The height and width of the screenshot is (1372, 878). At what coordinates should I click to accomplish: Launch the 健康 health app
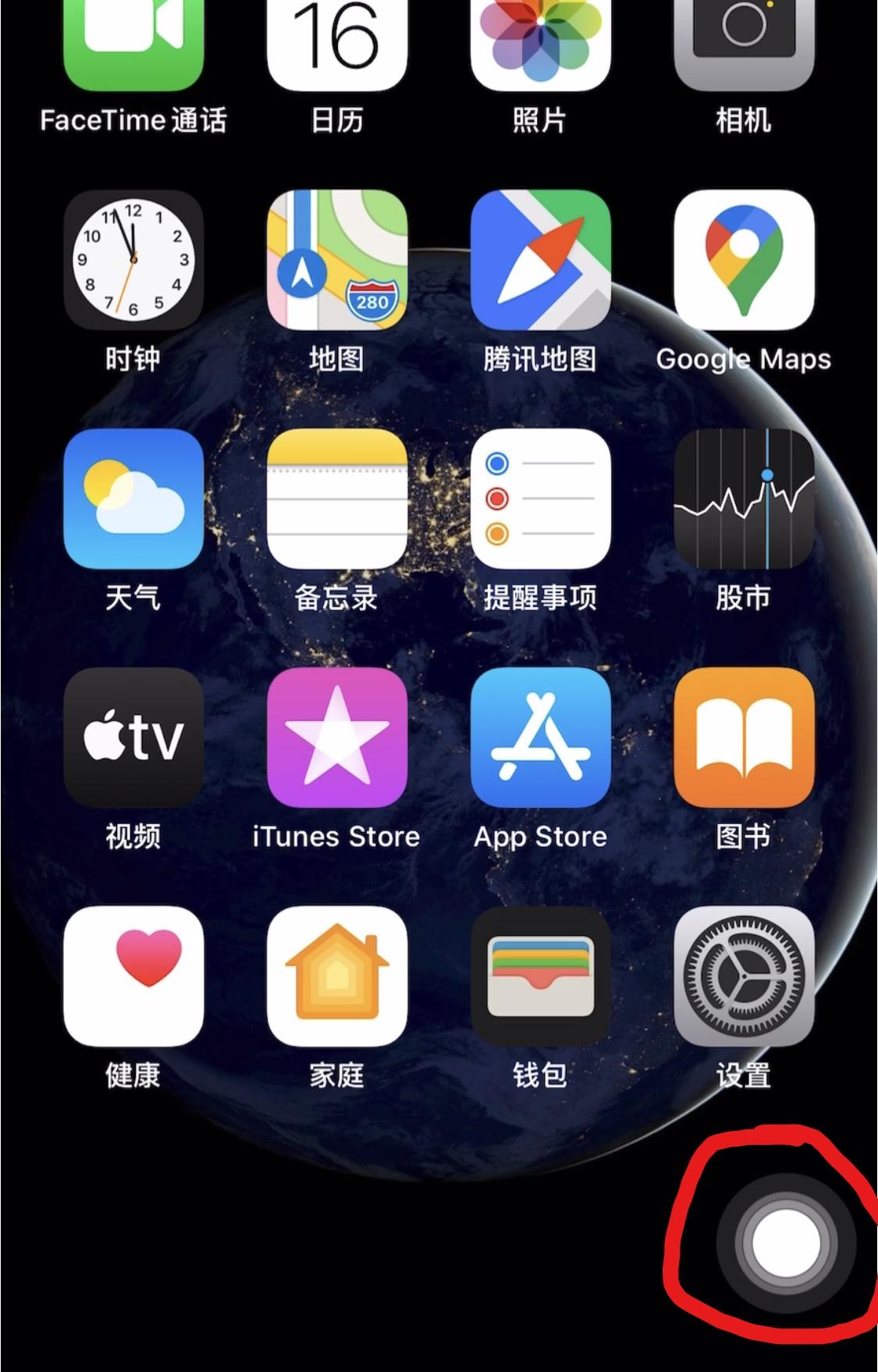133,976
